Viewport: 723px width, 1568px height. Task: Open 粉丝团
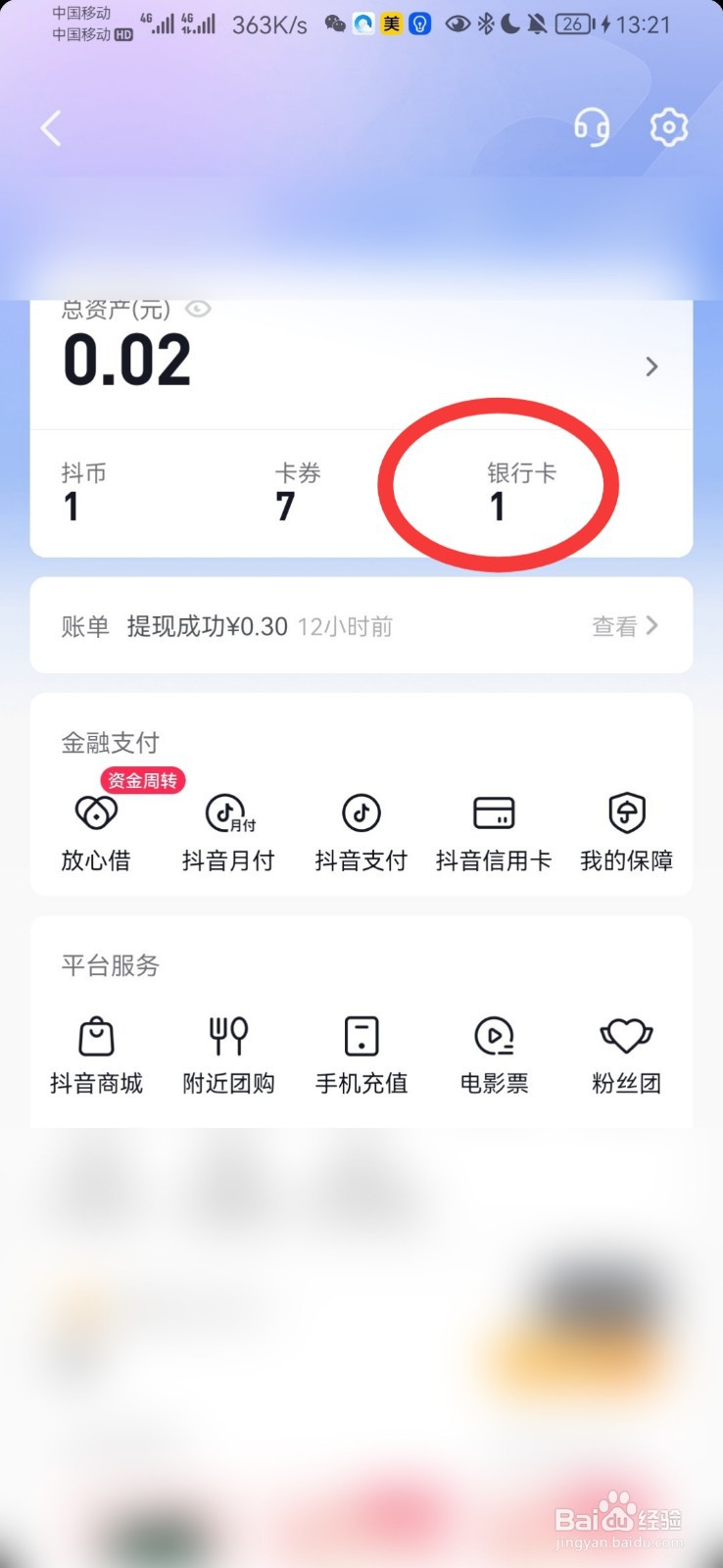626,1056
